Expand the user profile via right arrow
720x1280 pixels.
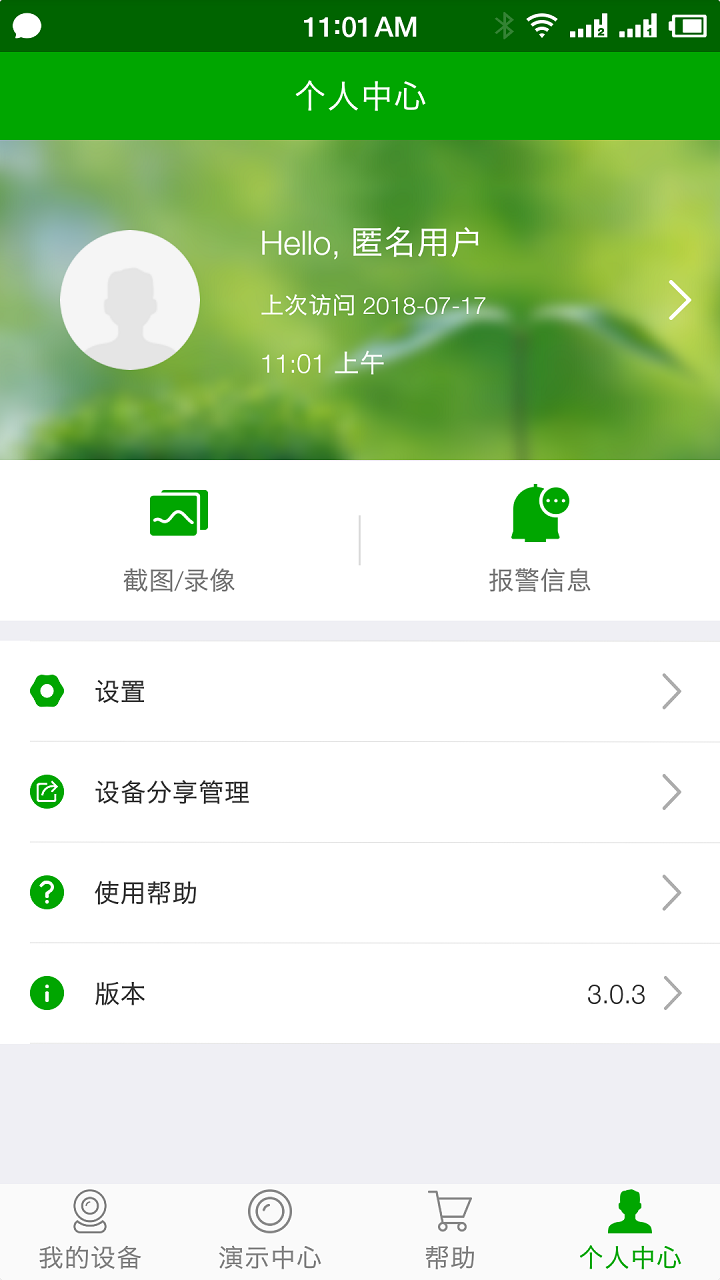tap(681, 300)
